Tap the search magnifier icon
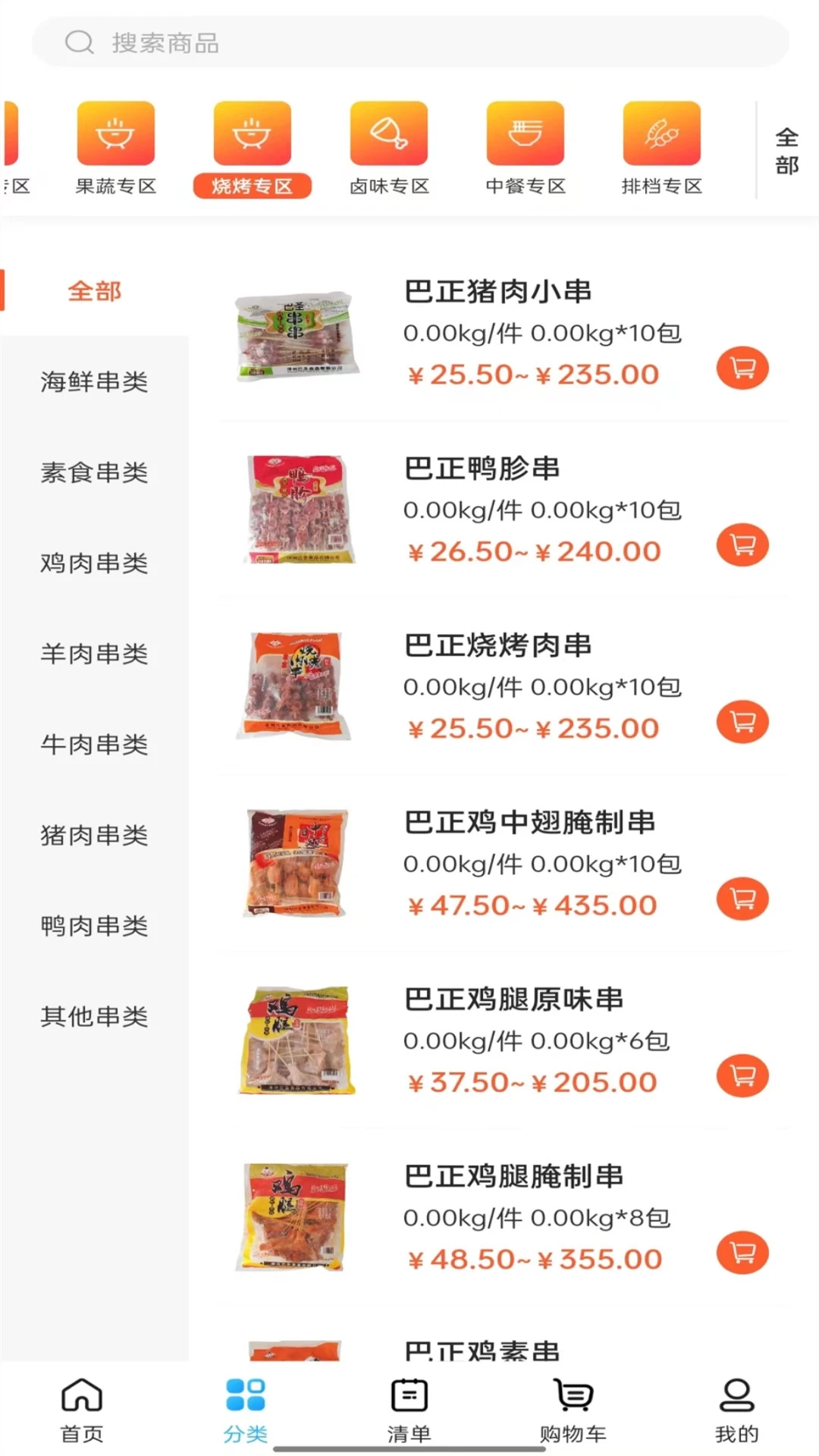 tap(79, 42)
